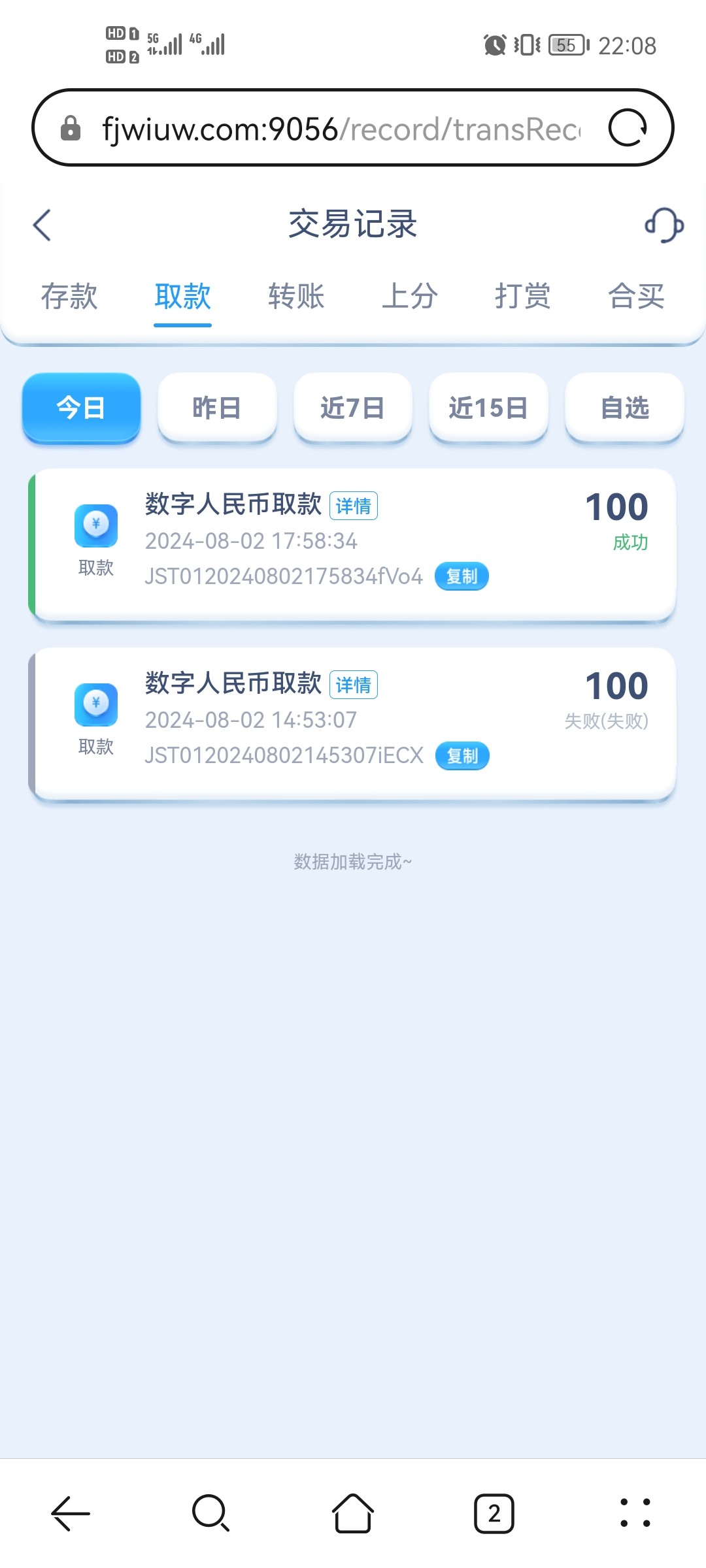The height and width of the screenshot is (1568, 706).
Task: Tap the browser URL address field
Action: (x=341, y=128)
